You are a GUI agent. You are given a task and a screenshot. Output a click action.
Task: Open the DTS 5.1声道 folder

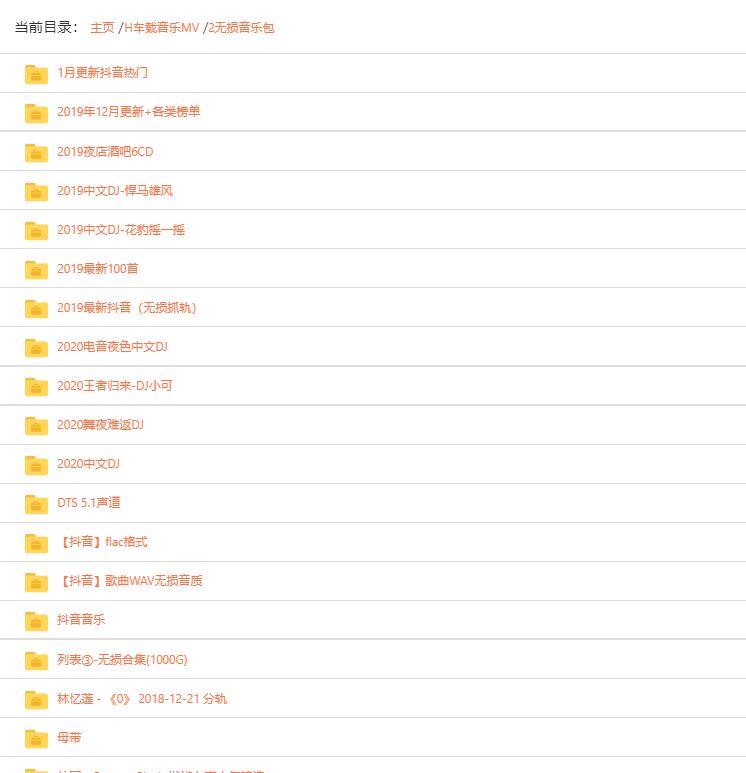click(89, 503)
